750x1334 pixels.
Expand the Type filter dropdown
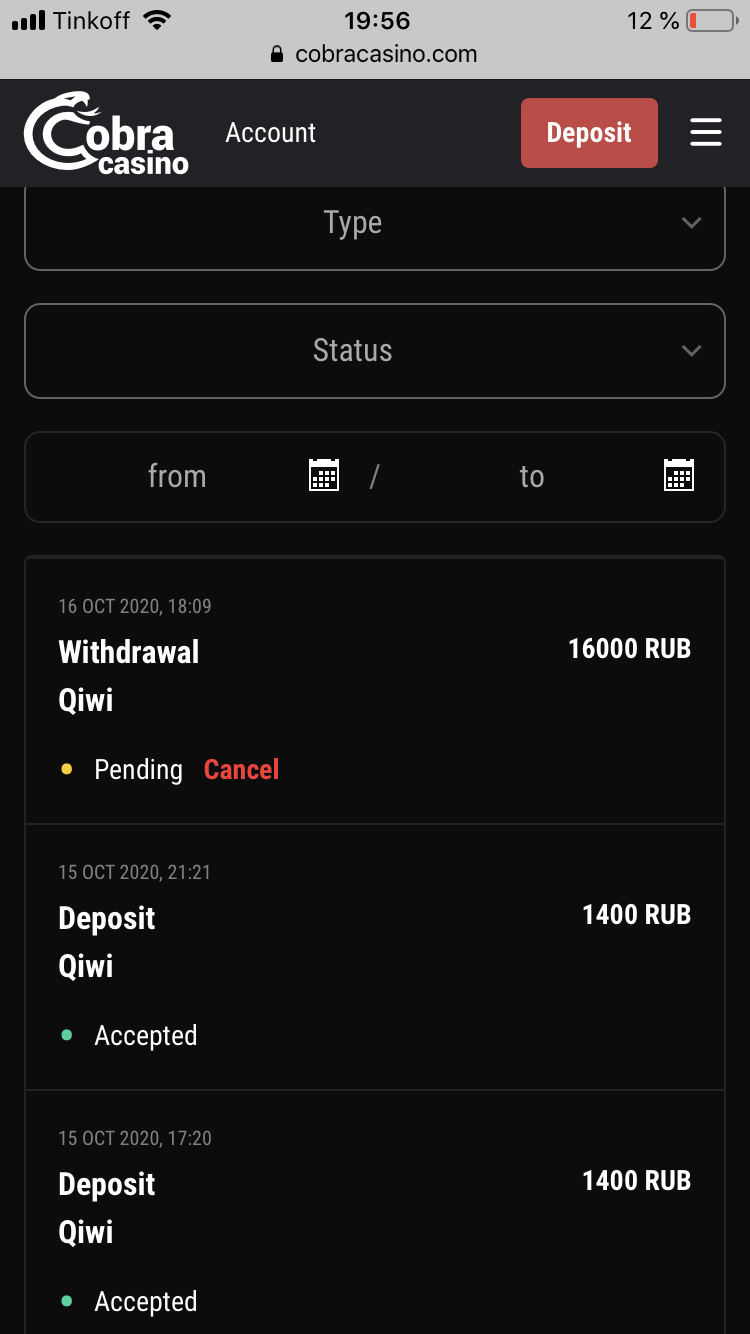(x=375, y=223)
